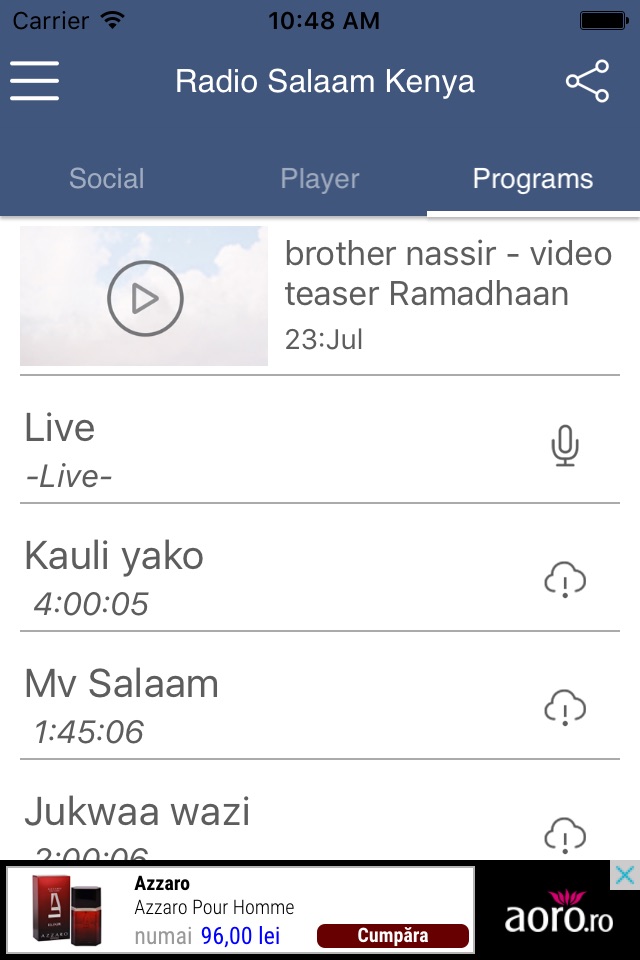Image resolution: width=640 pixels, height=960 pixels.
Task: Open the Live program row
Action: pyautogui.click(x=250, y=449)
